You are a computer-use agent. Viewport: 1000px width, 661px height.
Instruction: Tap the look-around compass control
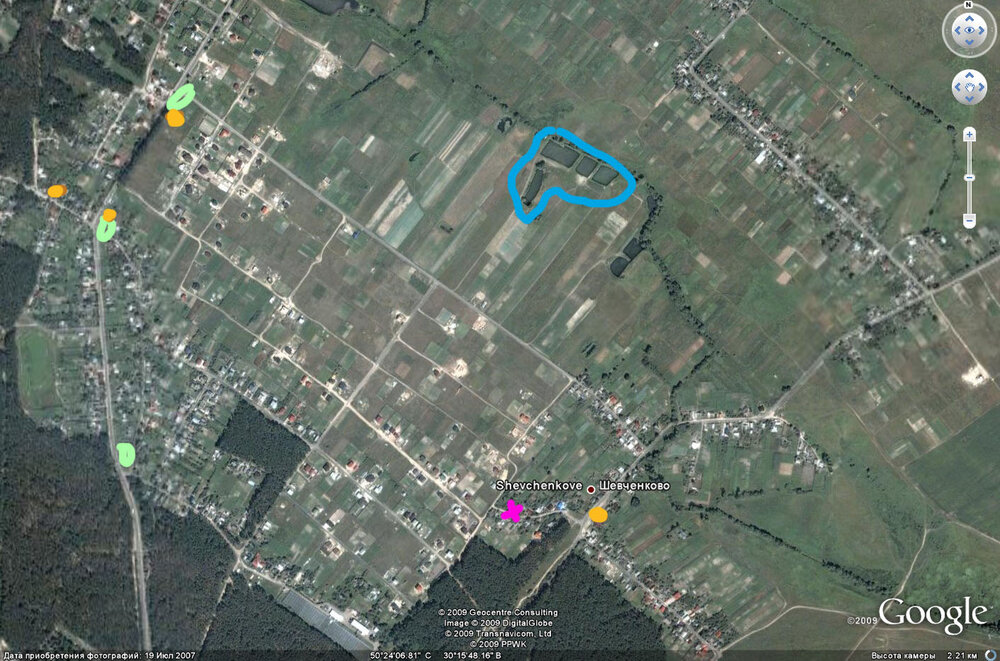pos(969,32)
